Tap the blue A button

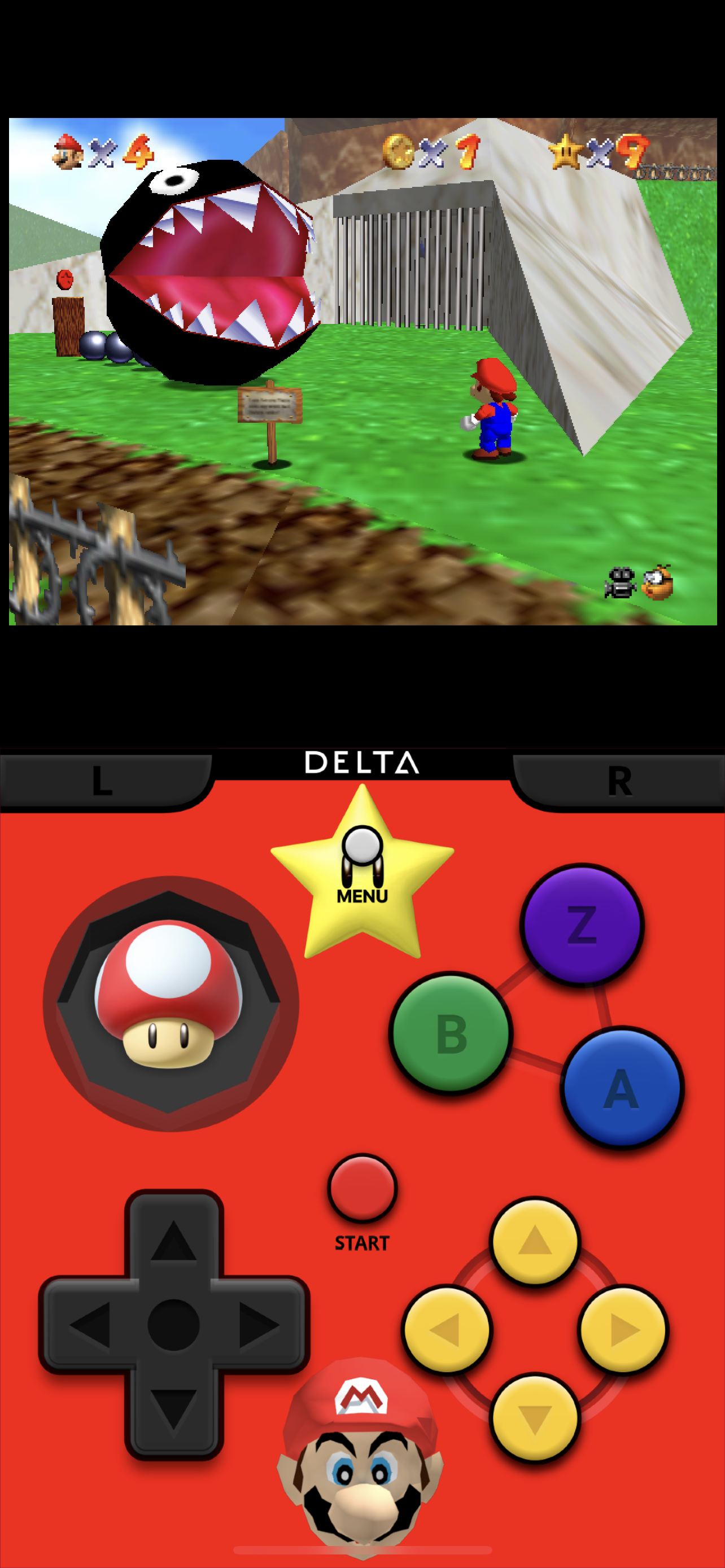point(622,1088)
